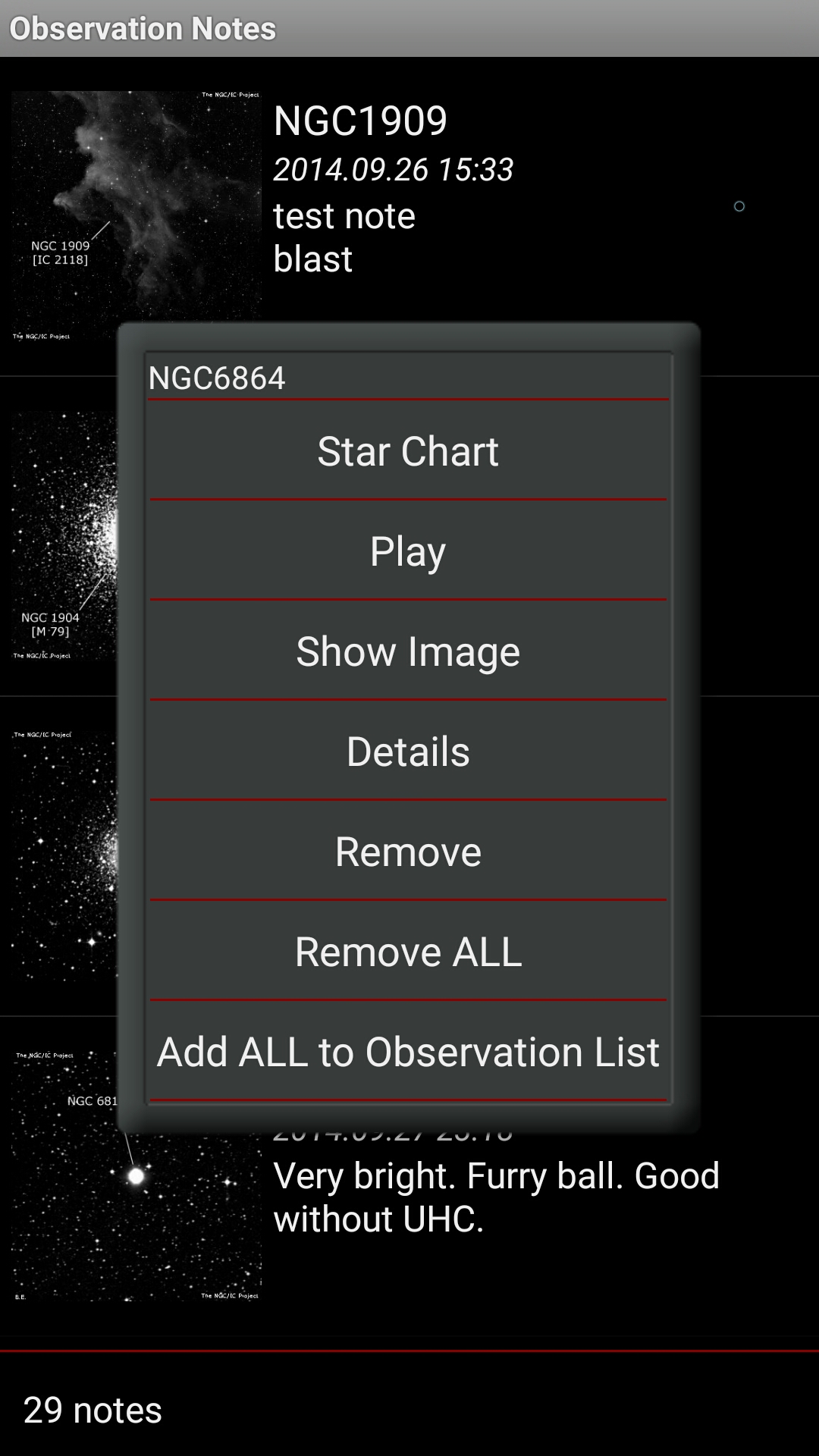This screenshot has height=1456, width=819.
Task: Add ALL to Observation List
Action: click(408, 1051)
